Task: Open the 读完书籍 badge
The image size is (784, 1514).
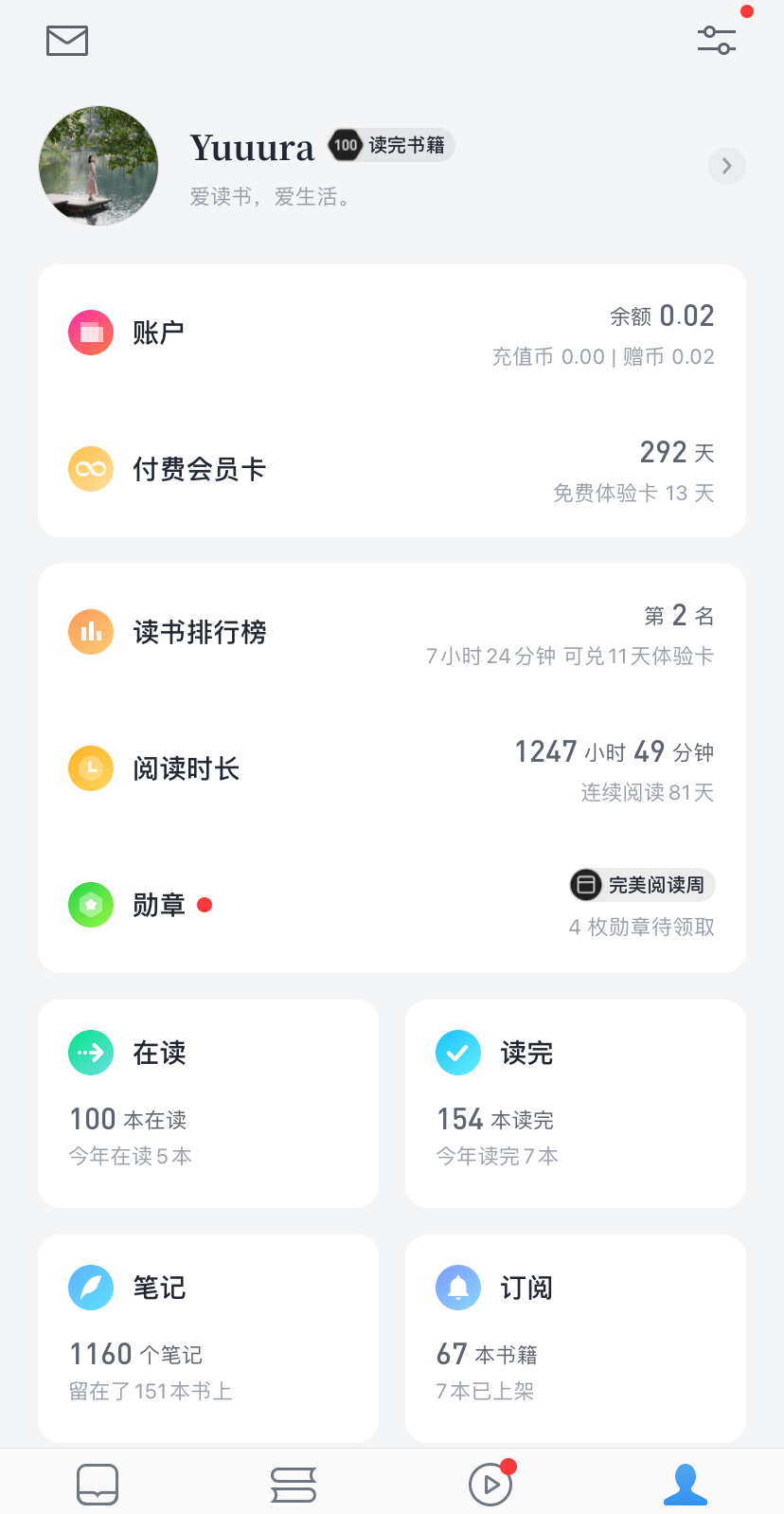Action: pyautogui.click(x=392, y=145)
